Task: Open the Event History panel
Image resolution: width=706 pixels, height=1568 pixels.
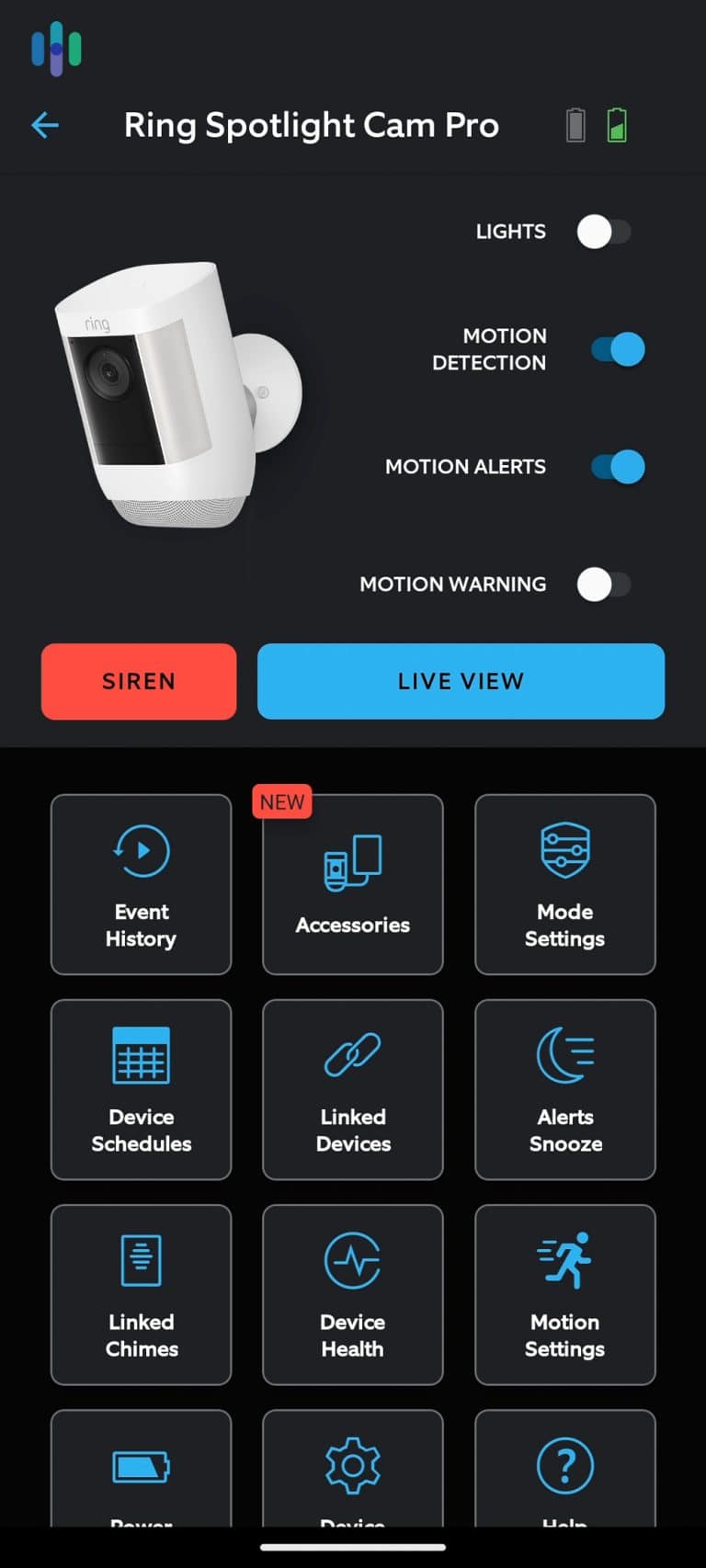Action: pyautogui.click(x=140, y=884)
